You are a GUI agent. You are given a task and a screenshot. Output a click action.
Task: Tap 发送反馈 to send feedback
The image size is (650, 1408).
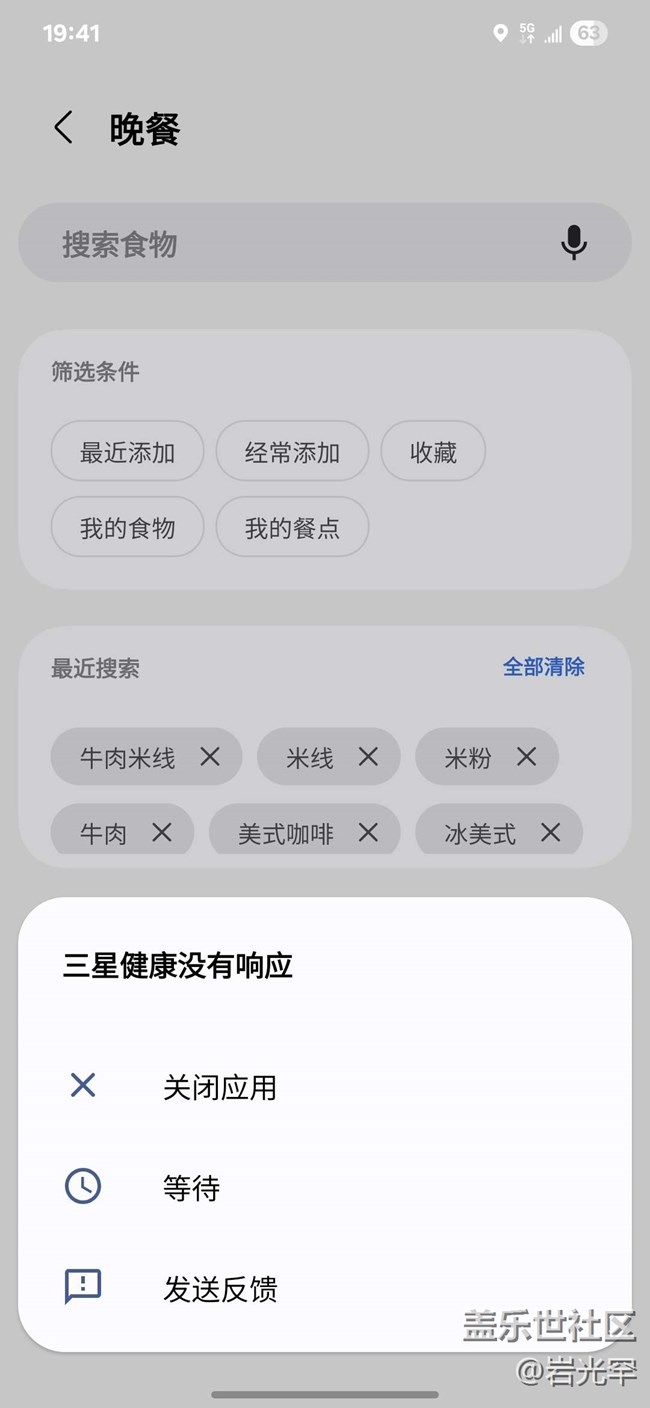click(x=324, y=1289)
